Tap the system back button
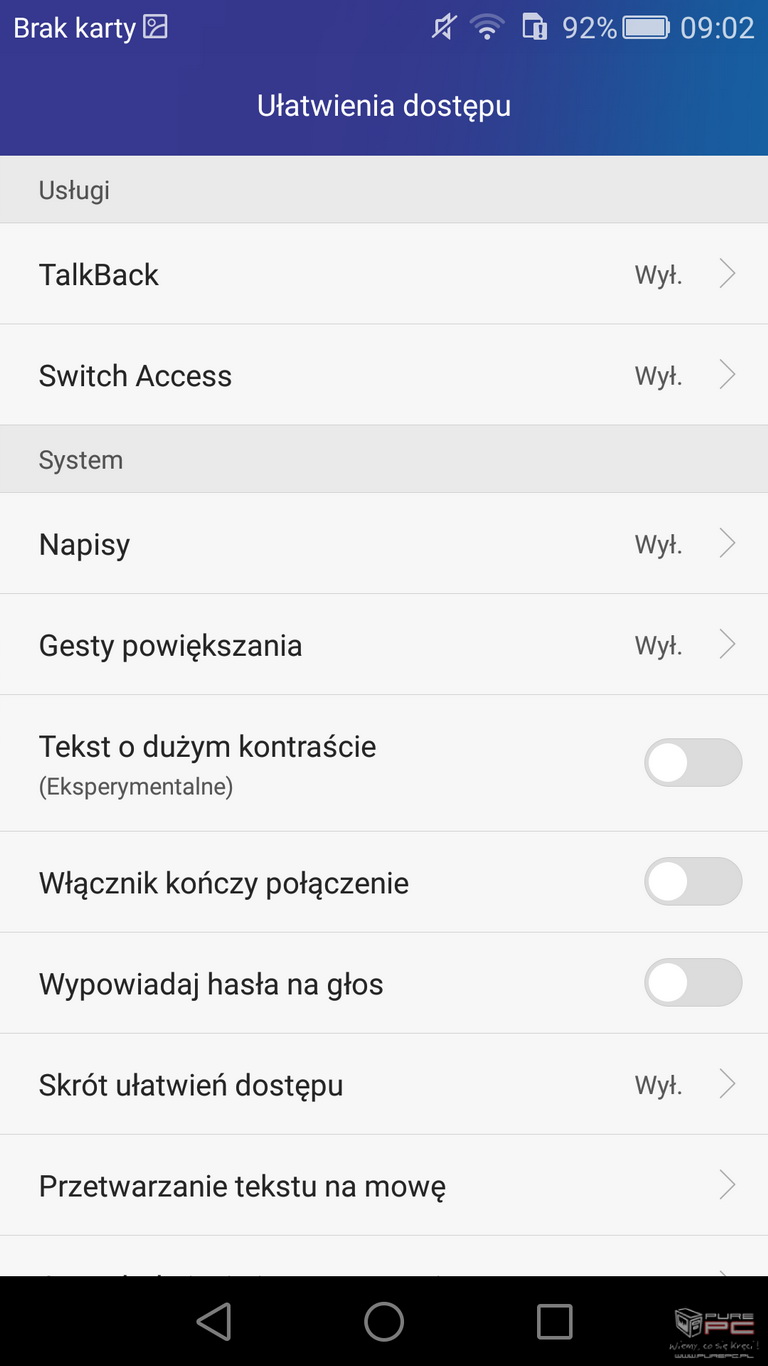Screen dimensions: 768x1366 (x=214, y=1321)
